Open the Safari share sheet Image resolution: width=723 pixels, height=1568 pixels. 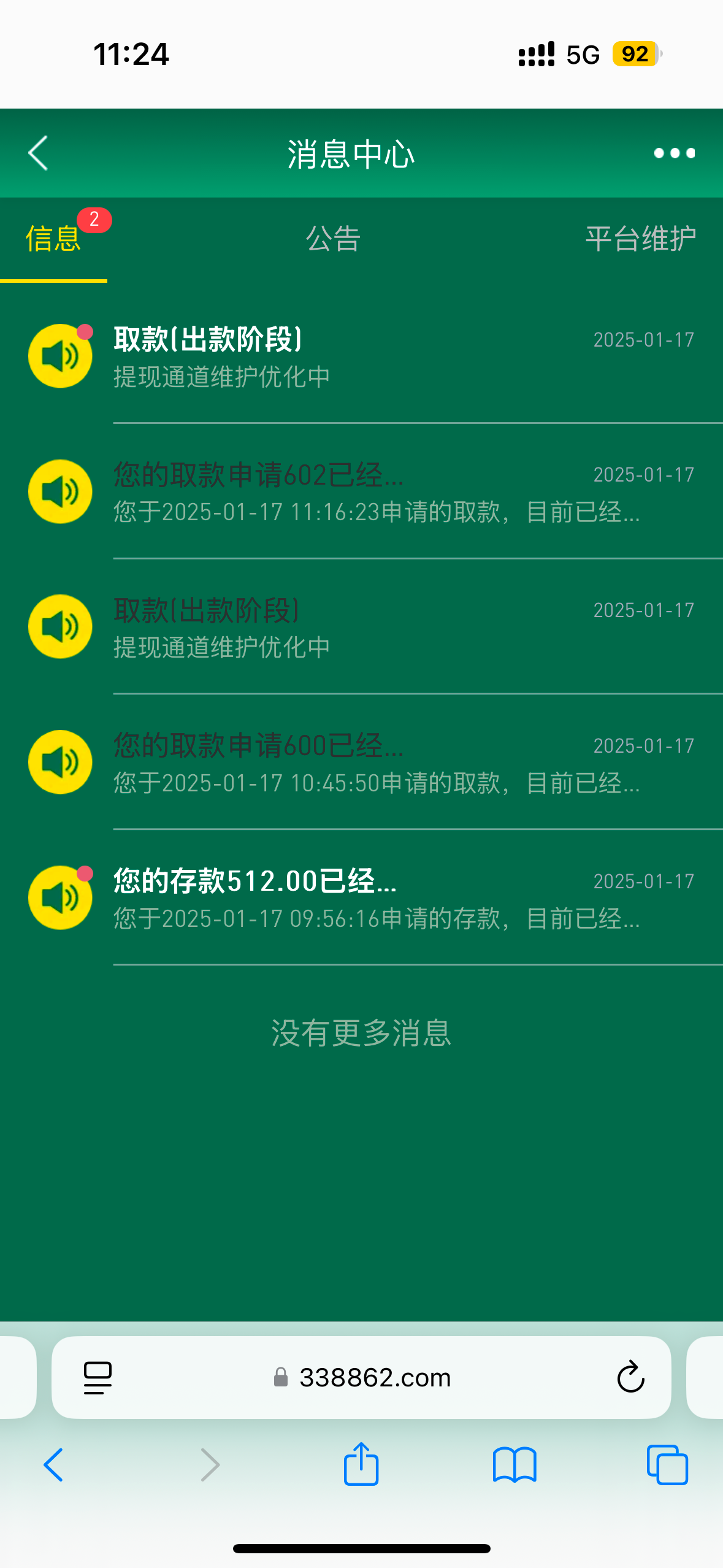pos(361,1465)
